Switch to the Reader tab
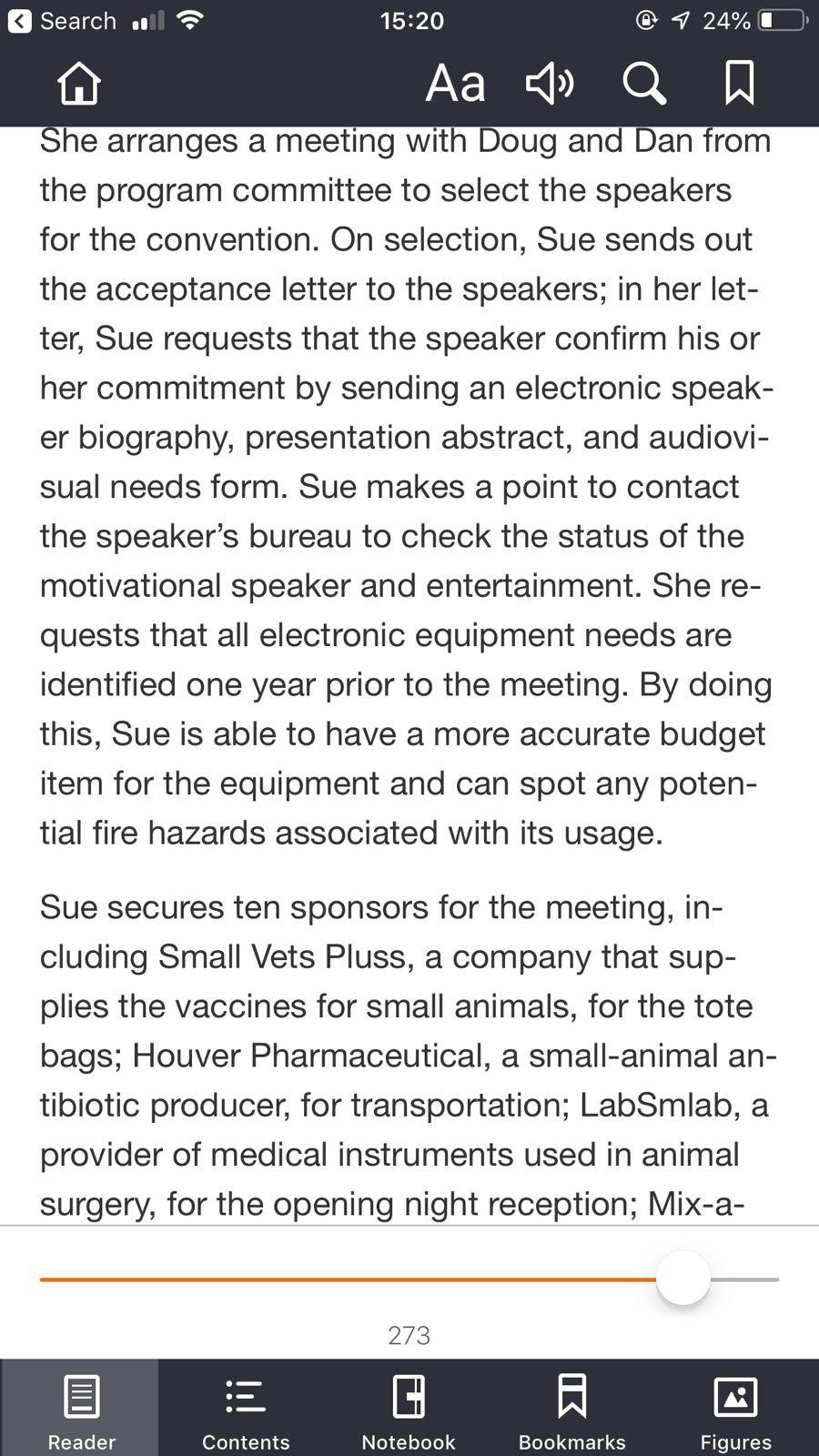Viewport: 819px width, 1456px height. pyautogui.click(x=81, y=1408)
